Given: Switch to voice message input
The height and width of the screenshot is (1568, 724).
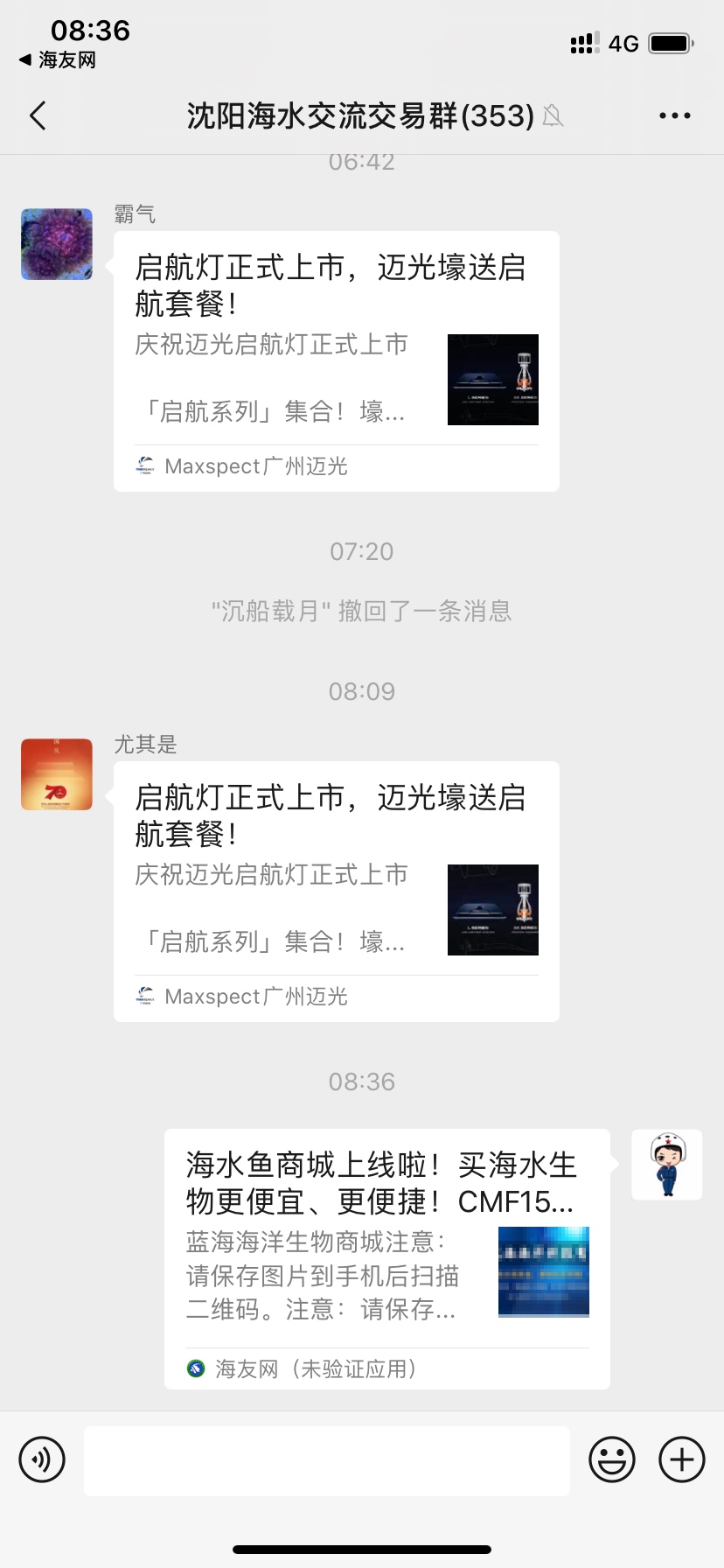Looking at the screenshot, I should click(42, 1459).
